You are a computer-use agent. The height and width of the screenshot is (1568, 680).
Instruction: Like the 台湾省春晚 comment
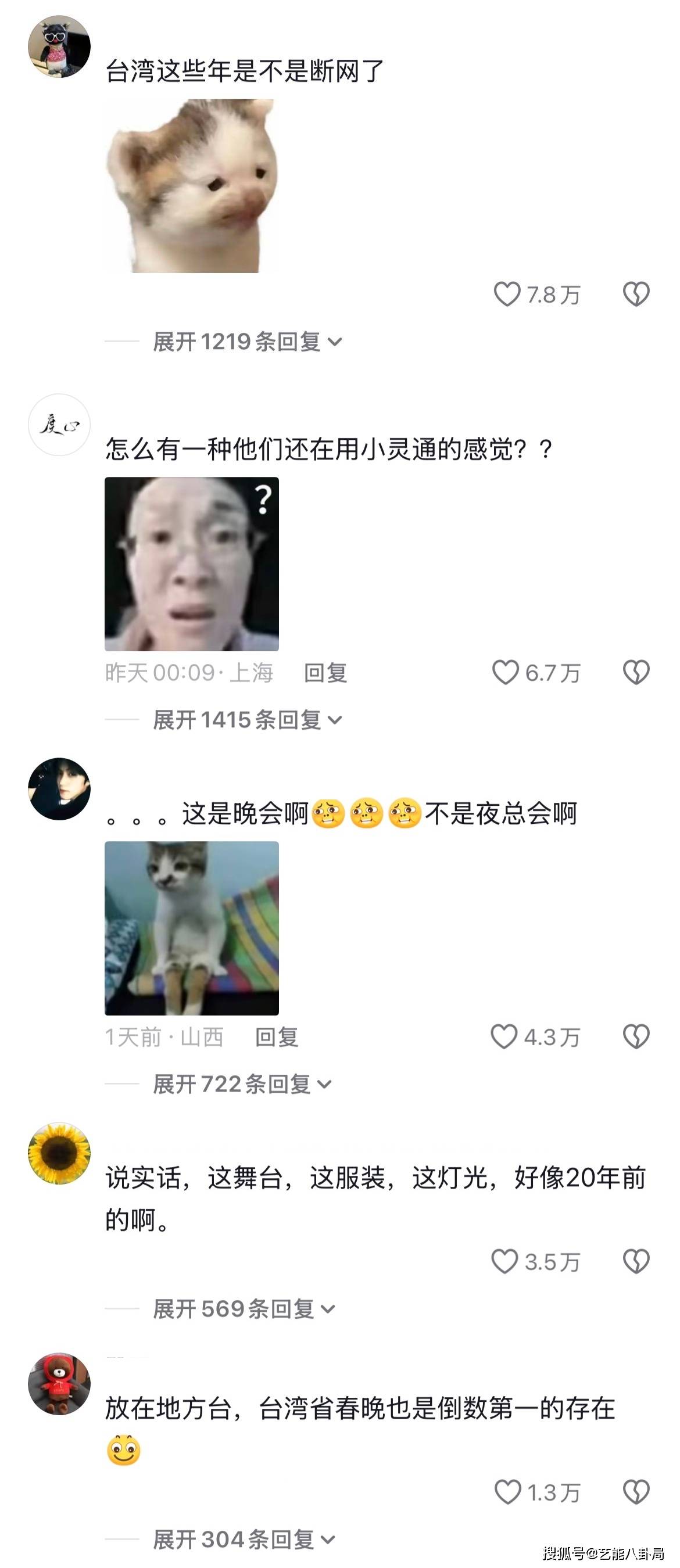(x=508, y=1492)
